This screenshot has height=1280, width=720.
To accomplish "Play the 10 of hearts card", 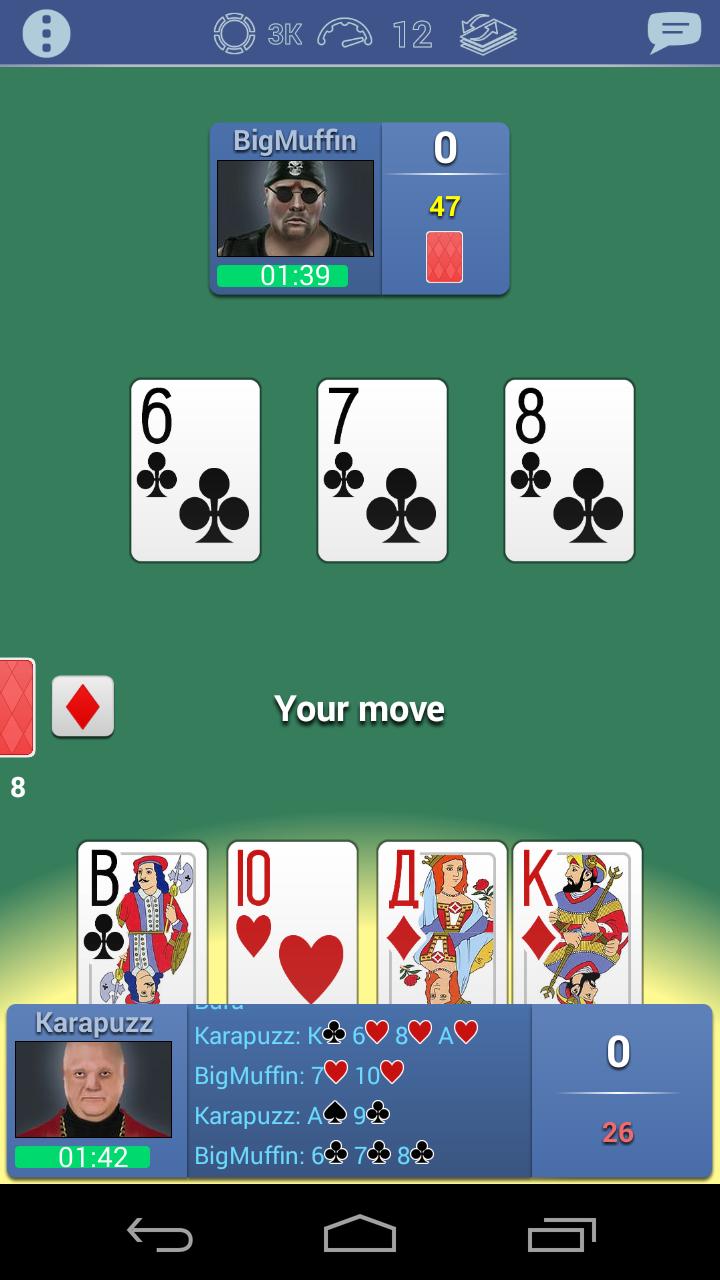I will coord(292,922).
